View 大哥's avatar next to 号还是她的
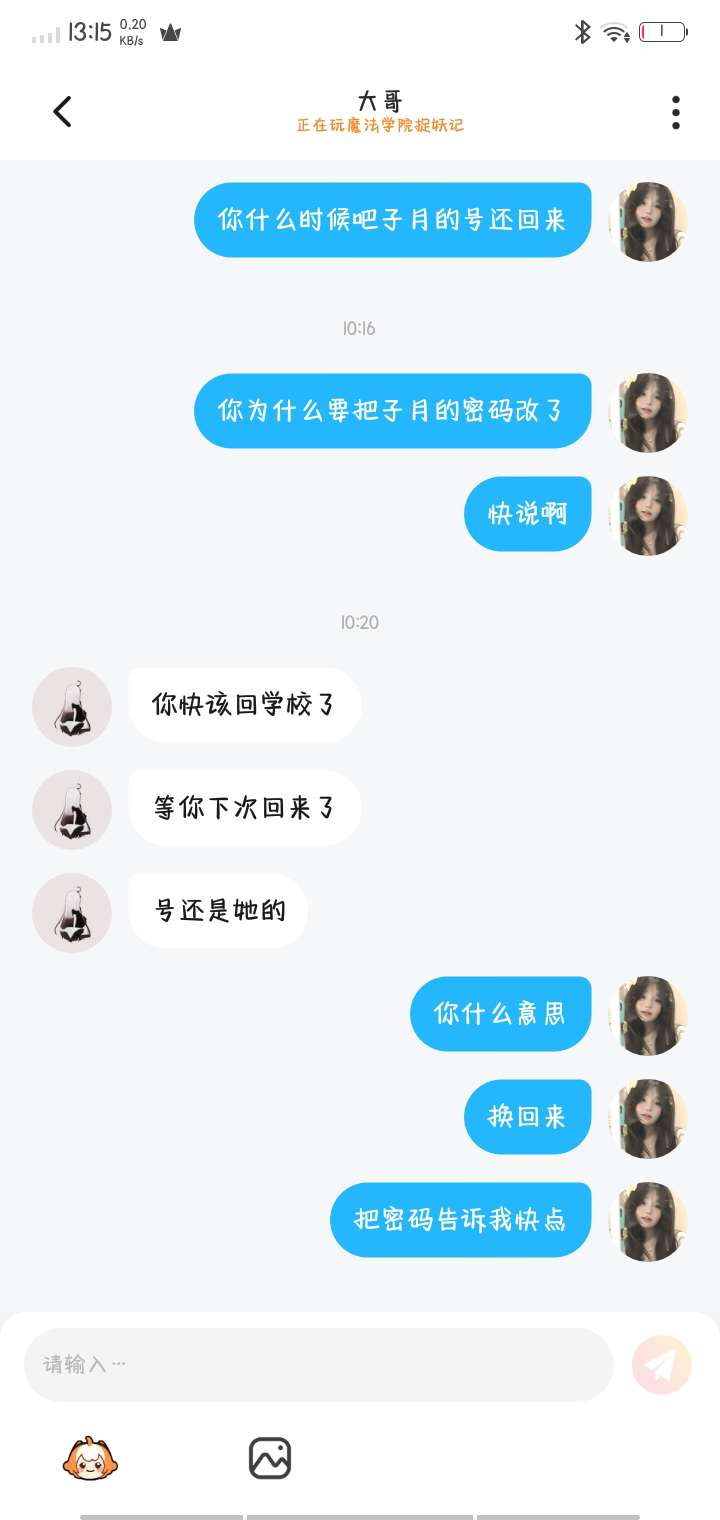The height and width of the screenshot is (1520, 720). [72, 912]
